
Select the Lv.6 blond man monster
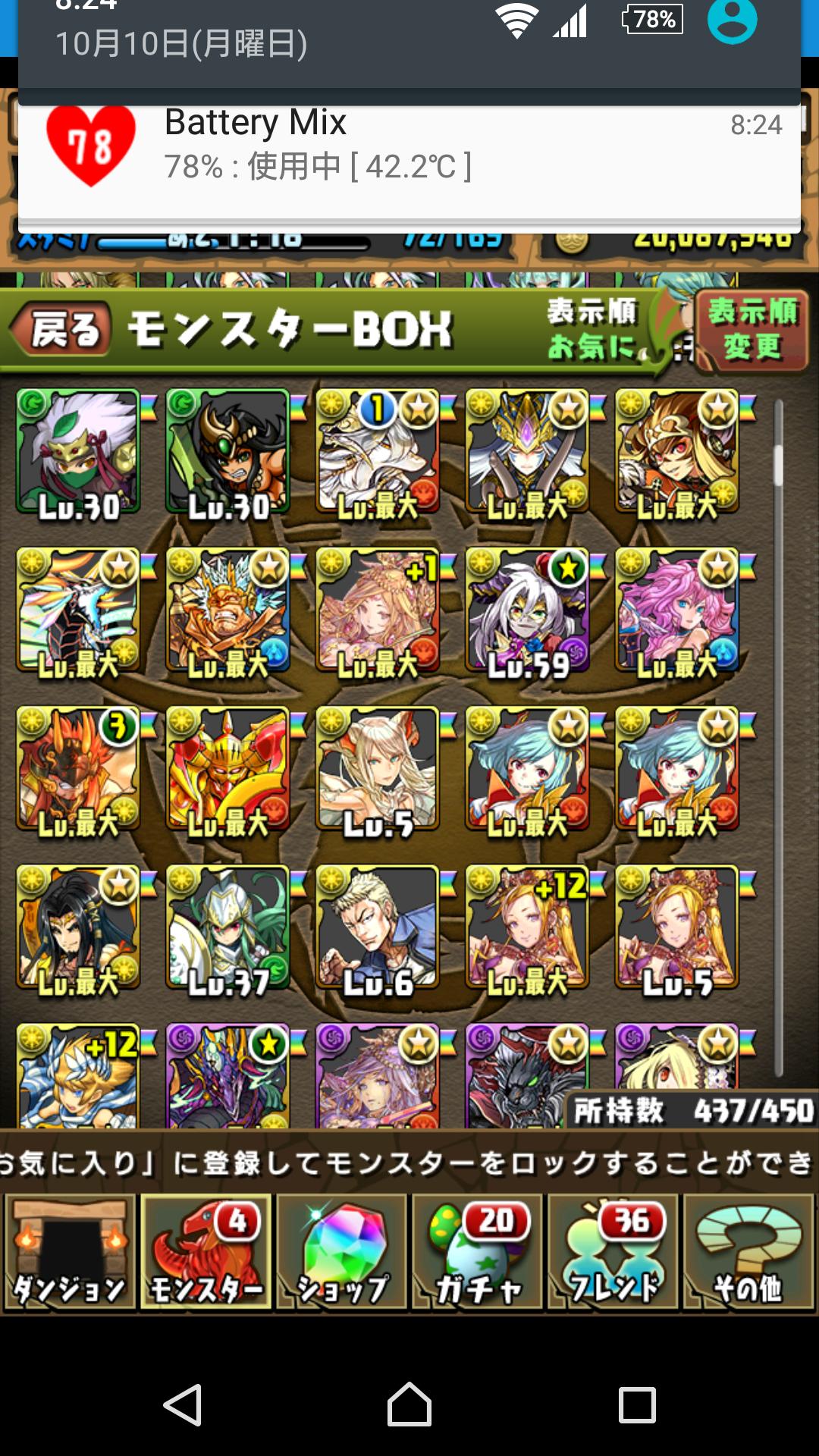click(377, 928)
